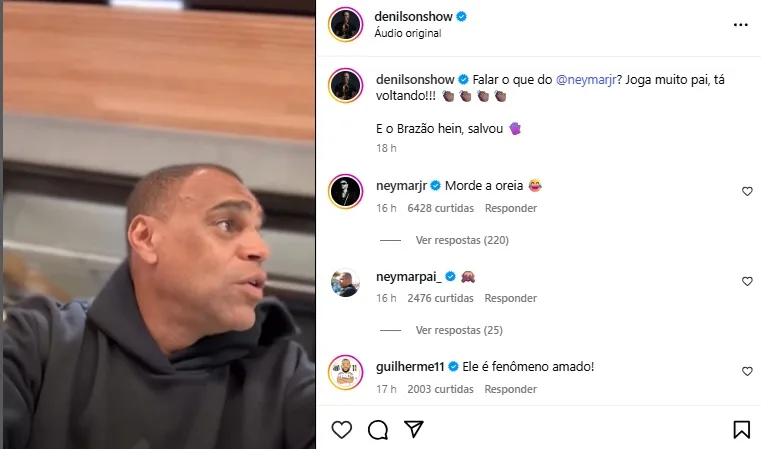Screen dimensions: 761x449
Task: Like the denilsonshow post
Action: [342, 429]
